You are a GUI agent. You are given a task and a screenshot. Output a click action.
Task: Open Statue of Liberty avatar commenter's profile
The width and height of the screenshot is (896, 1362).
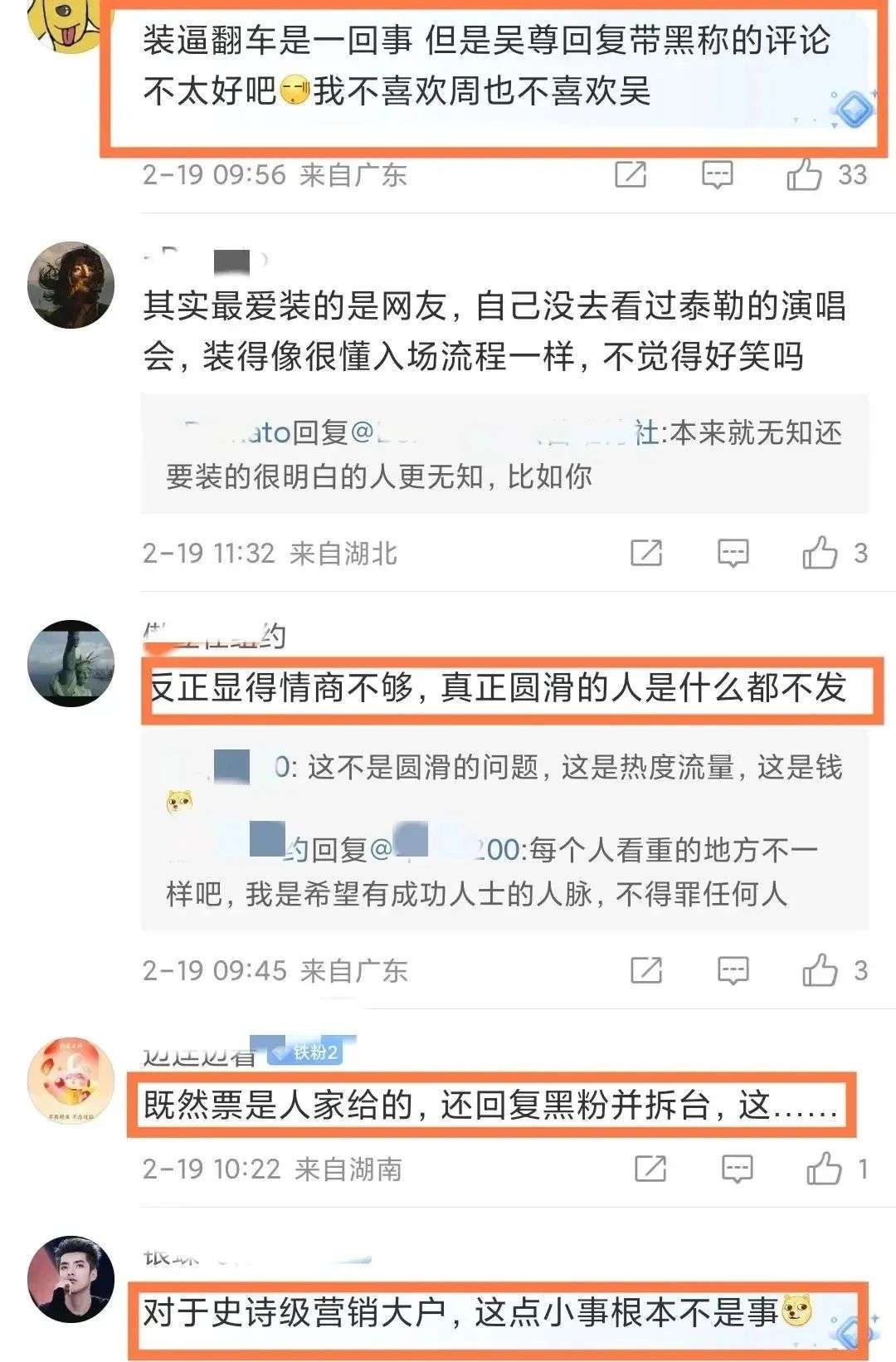coord(71,663)
